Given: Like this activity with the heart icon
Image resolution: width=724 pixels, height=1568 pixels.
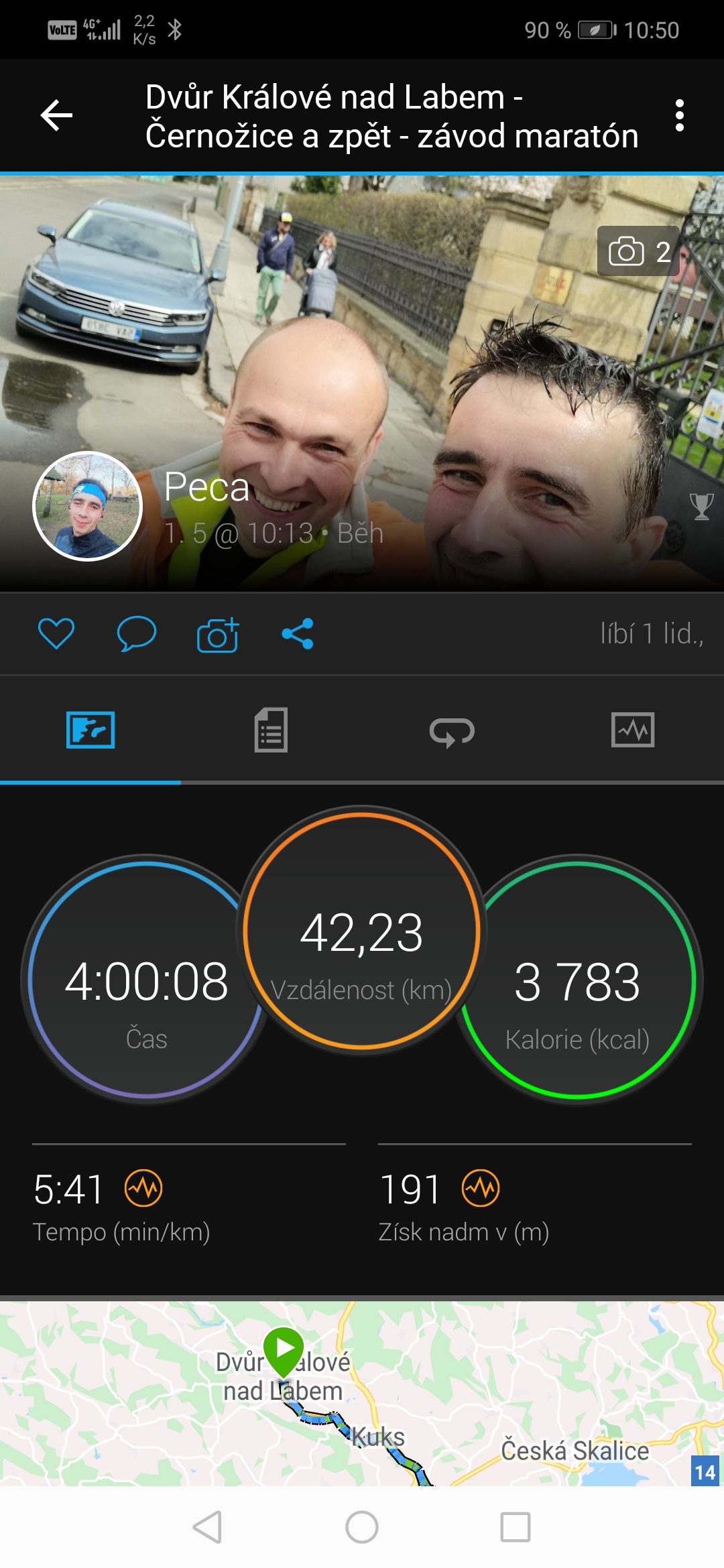Looking at the screenshot, I should coord(56,633).
